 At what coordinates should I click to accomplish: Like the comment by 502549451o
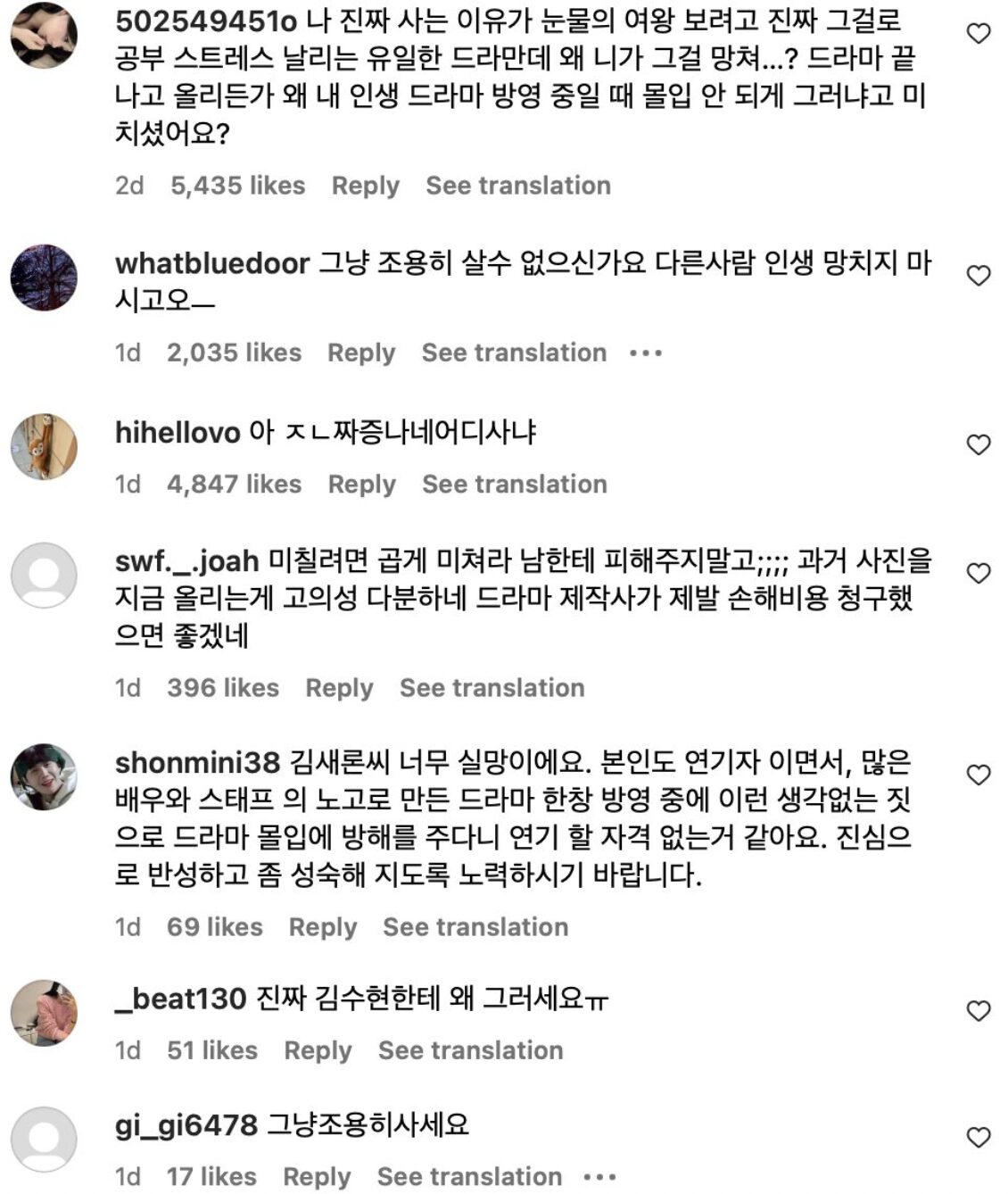tap(979, 34)
